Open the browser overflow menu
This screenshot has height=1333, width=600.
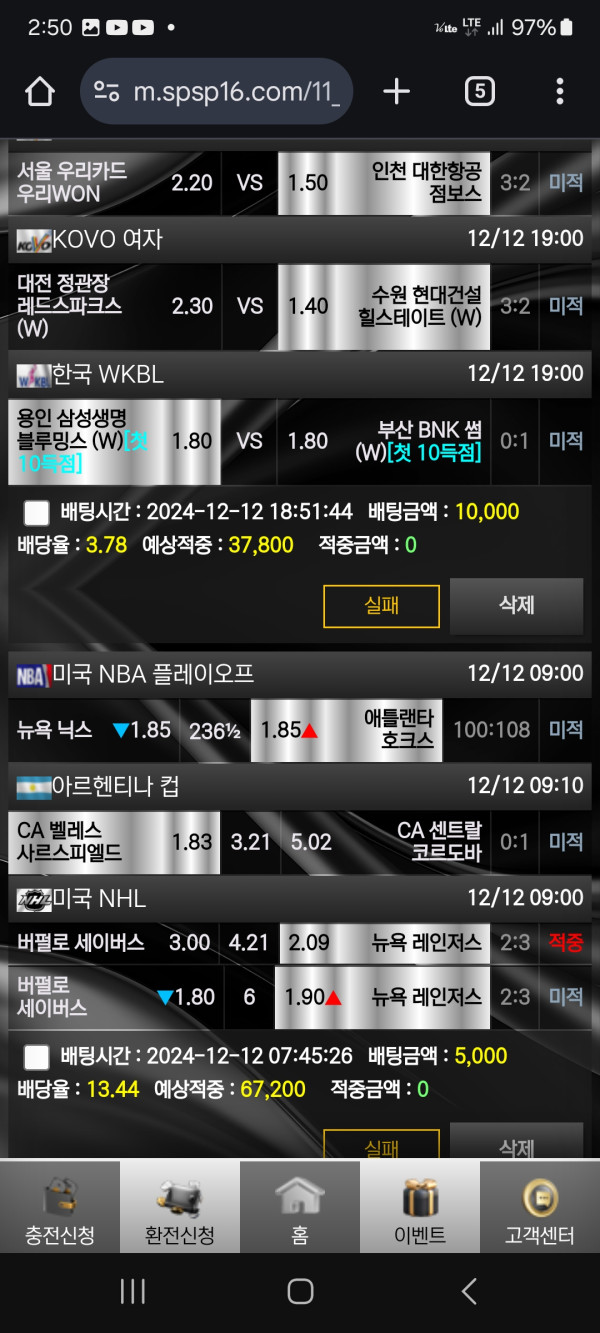(x=560, y=92)
